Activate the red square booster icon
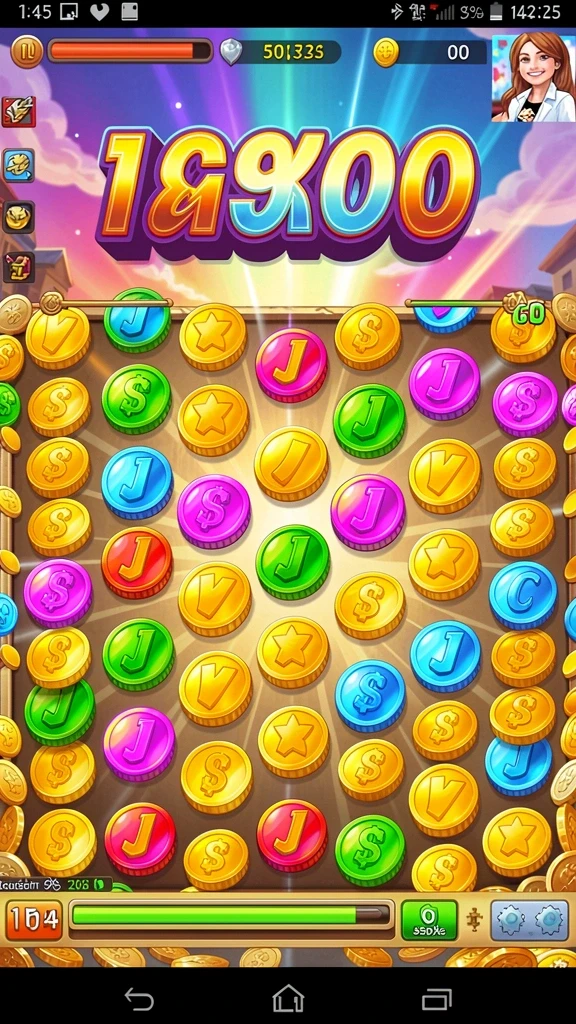The width and height of the screenshot is (576, 1024). click(18, 112)
